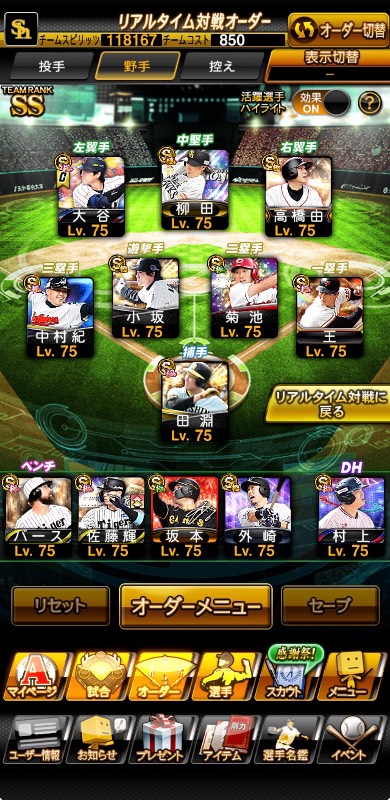
Task: Select the バース bench player card
Action: 38,516
